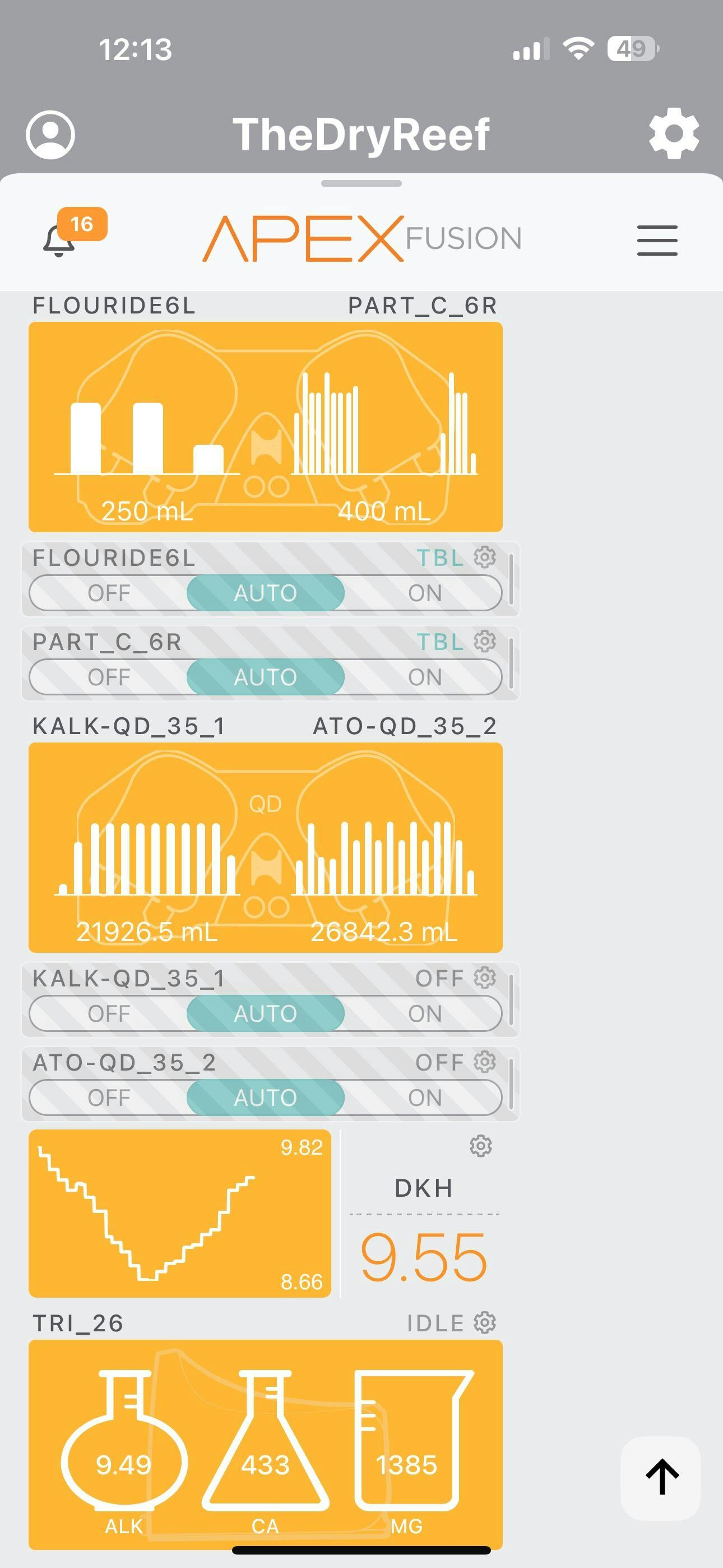
Task: Set ATO-QD_35_2 to OFF
Action: click(x=108, y=1097)
